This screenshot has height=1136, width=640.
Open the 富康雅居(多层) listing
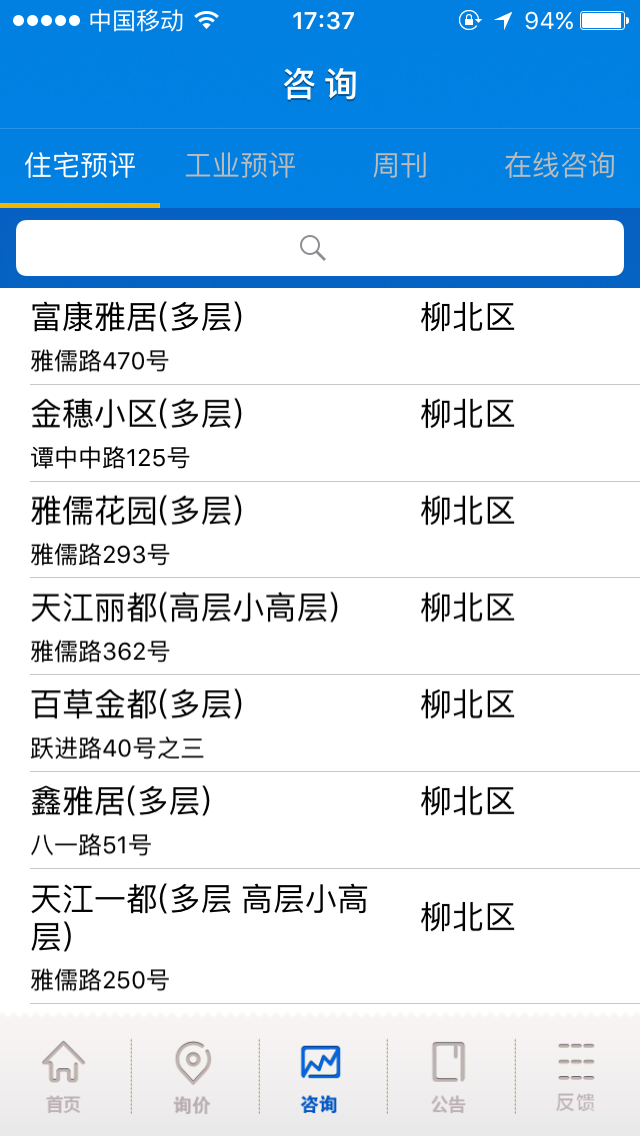click(x=320, y=337)
